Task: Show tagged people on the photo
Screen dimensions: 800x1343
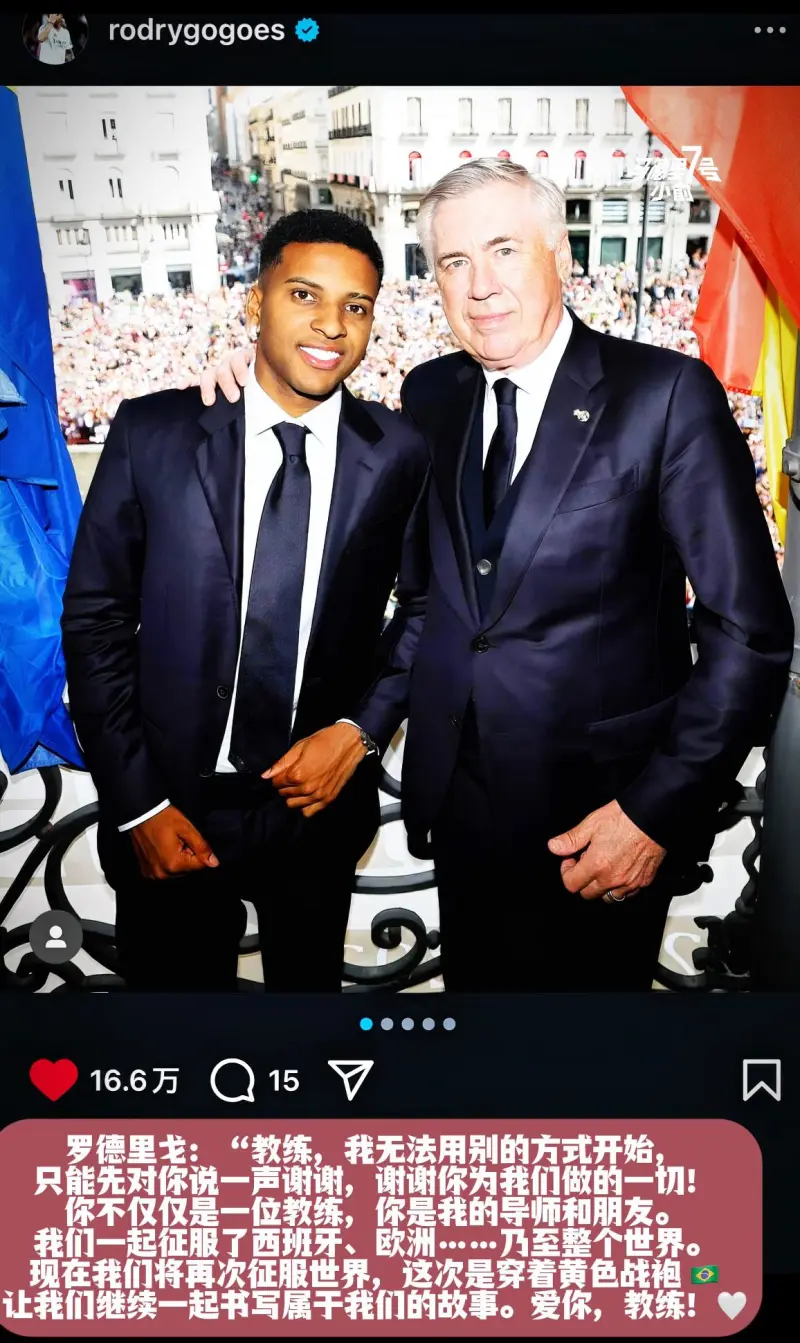Action: 55,937
